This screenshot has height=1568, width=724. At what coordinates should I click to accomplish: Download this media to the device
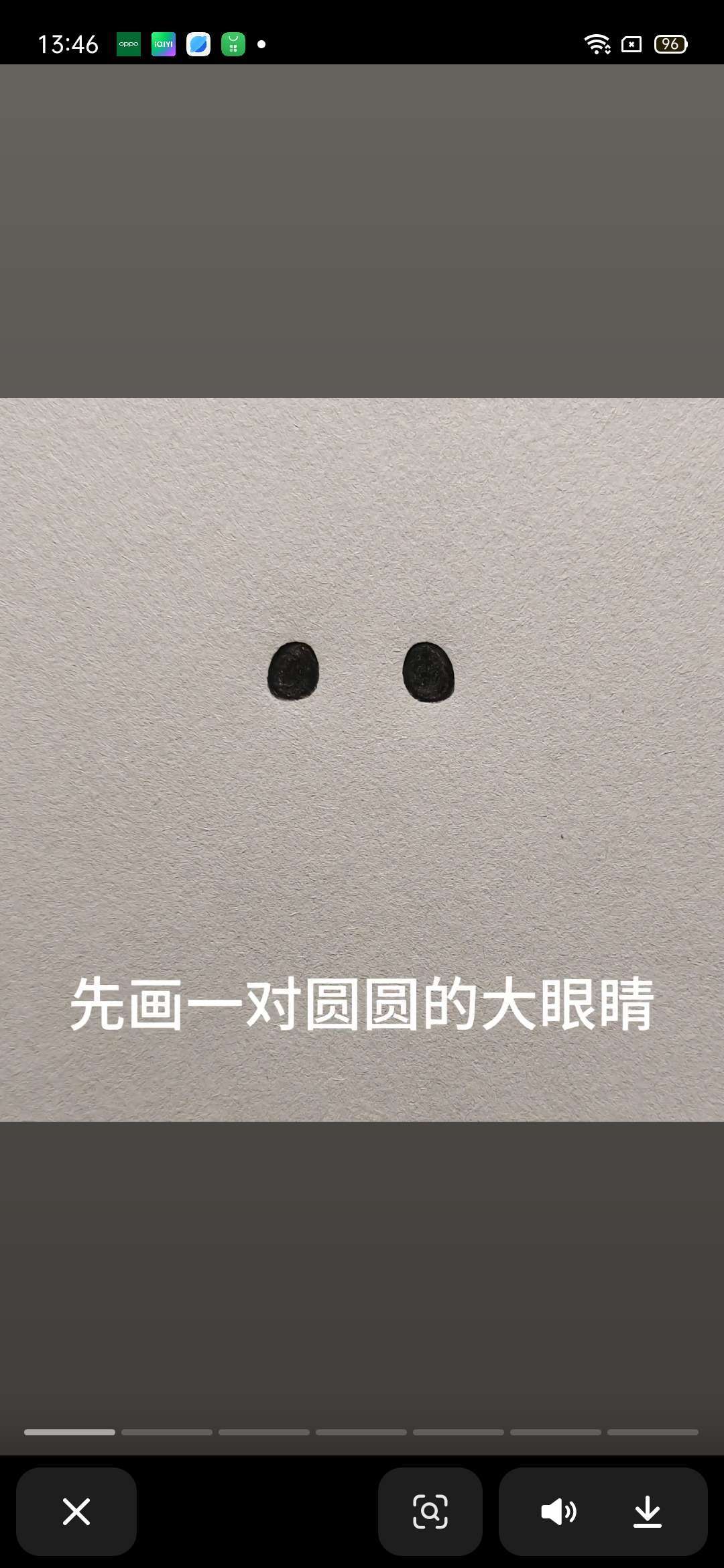point(647,1512)
